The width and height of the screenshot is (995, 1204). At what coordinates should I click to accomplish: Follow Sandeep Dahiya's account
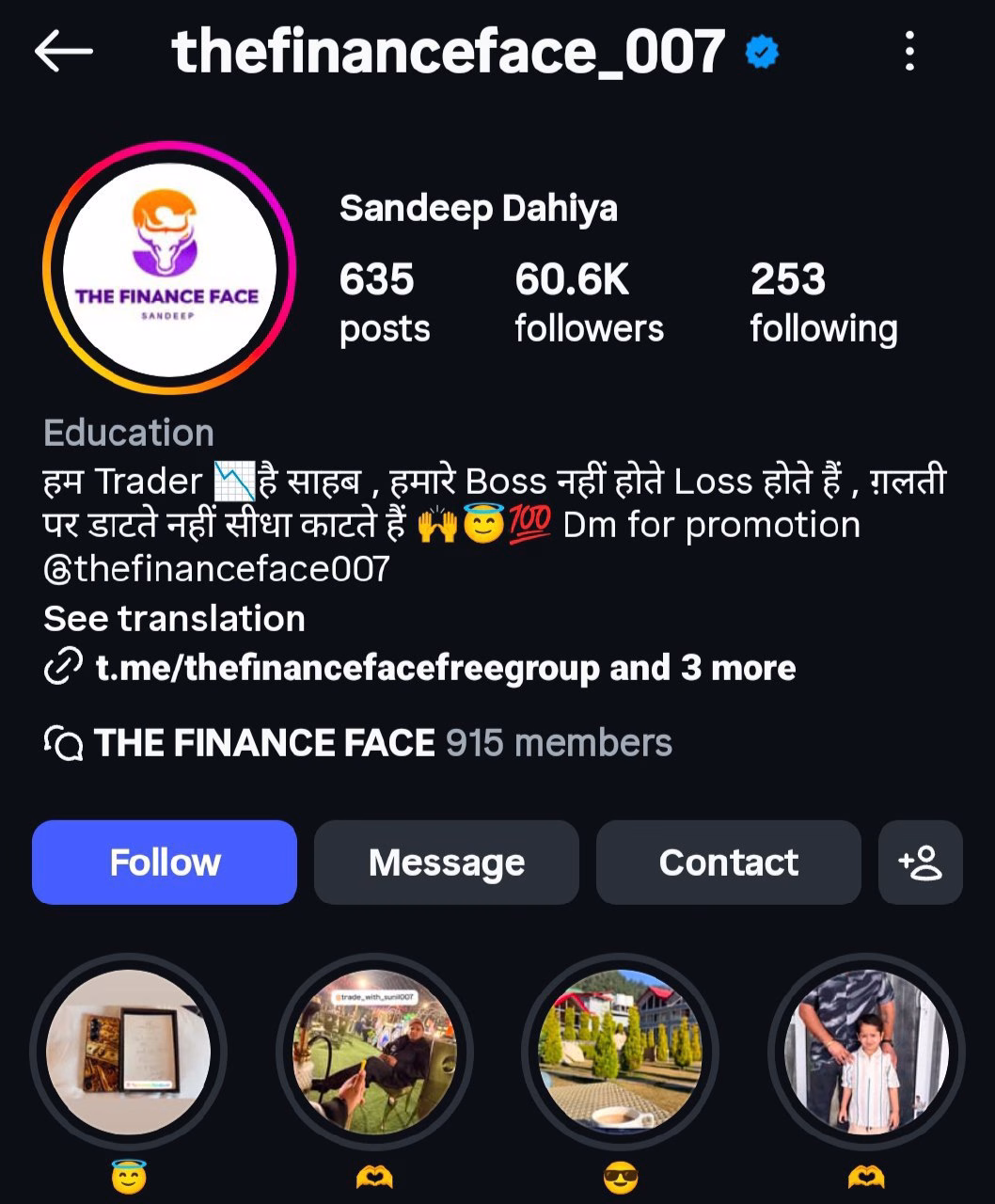pos(165,863)
